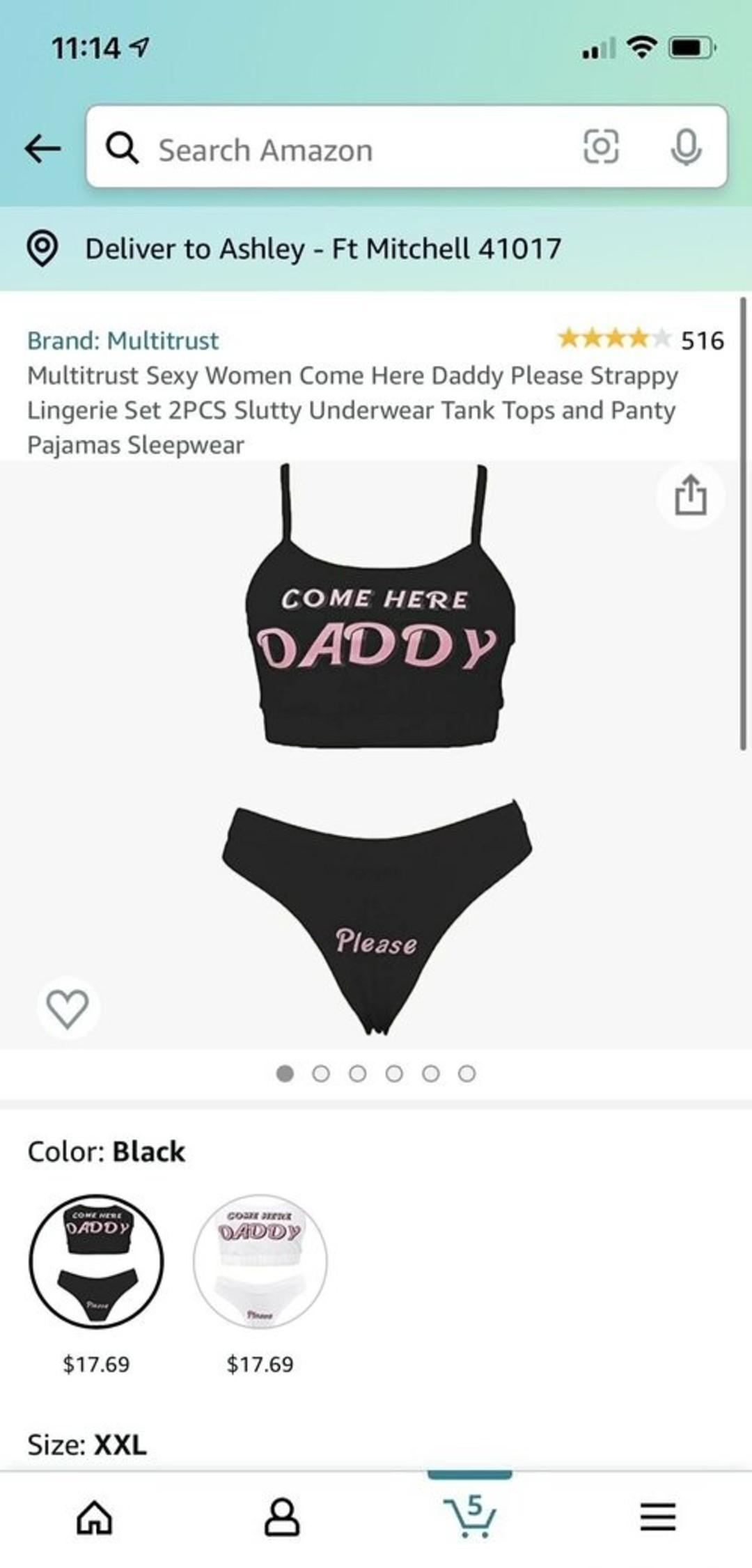Go to the Home tab
Image resolution: width=752 pixels, height=1568 pixels.
(x=94, y=1517)
